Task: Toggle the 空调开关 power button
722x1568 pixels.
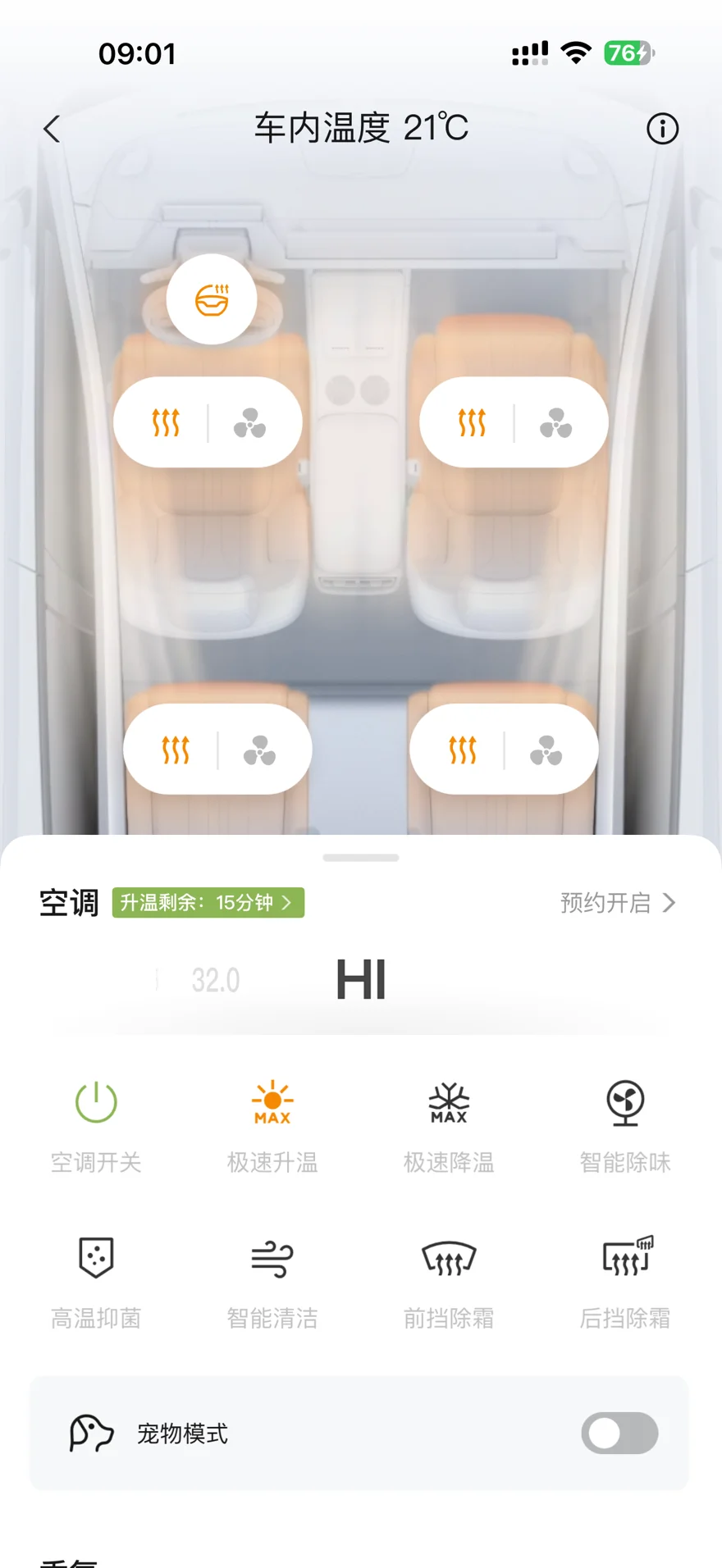Action: 96,1102
